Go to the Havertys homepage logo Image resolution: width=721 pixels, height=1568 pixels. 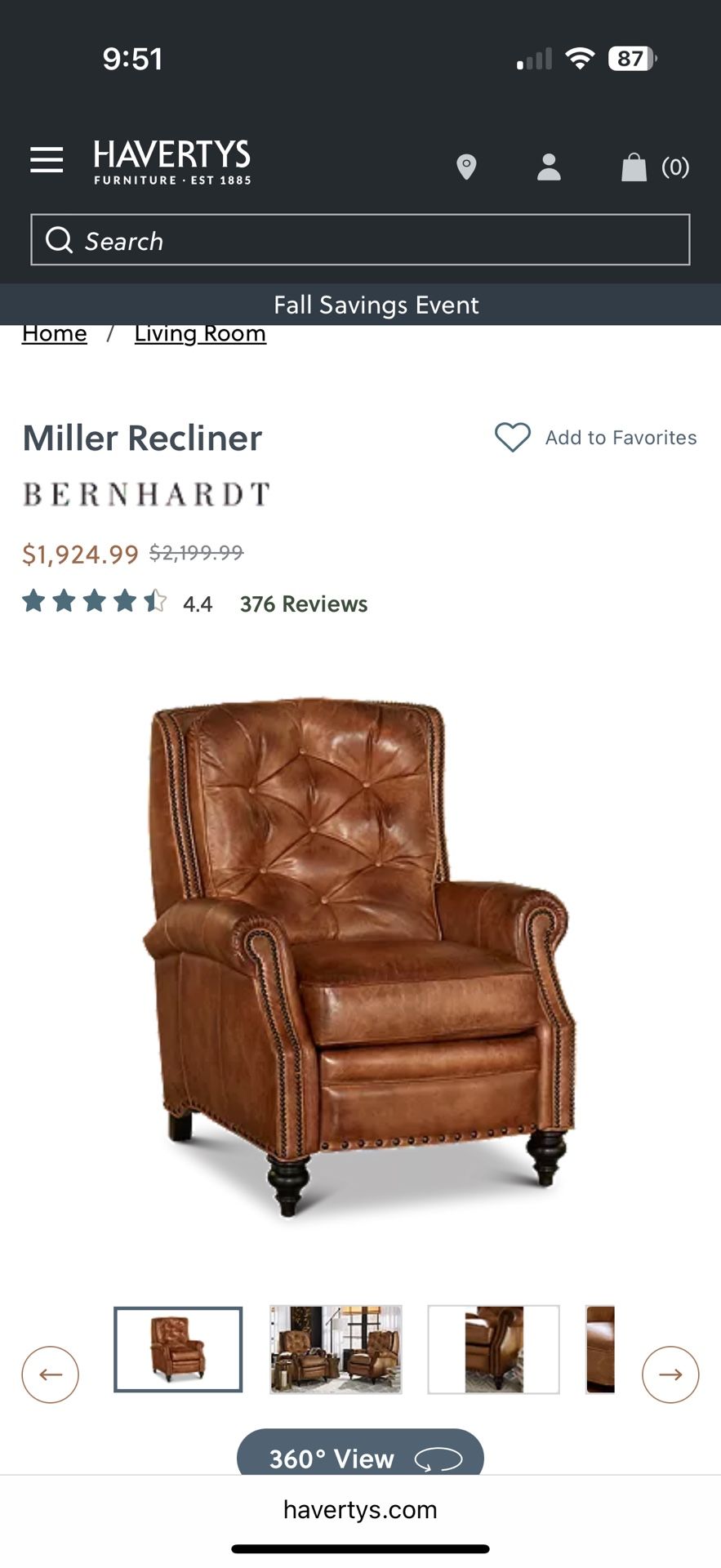[x=172, y=163]
